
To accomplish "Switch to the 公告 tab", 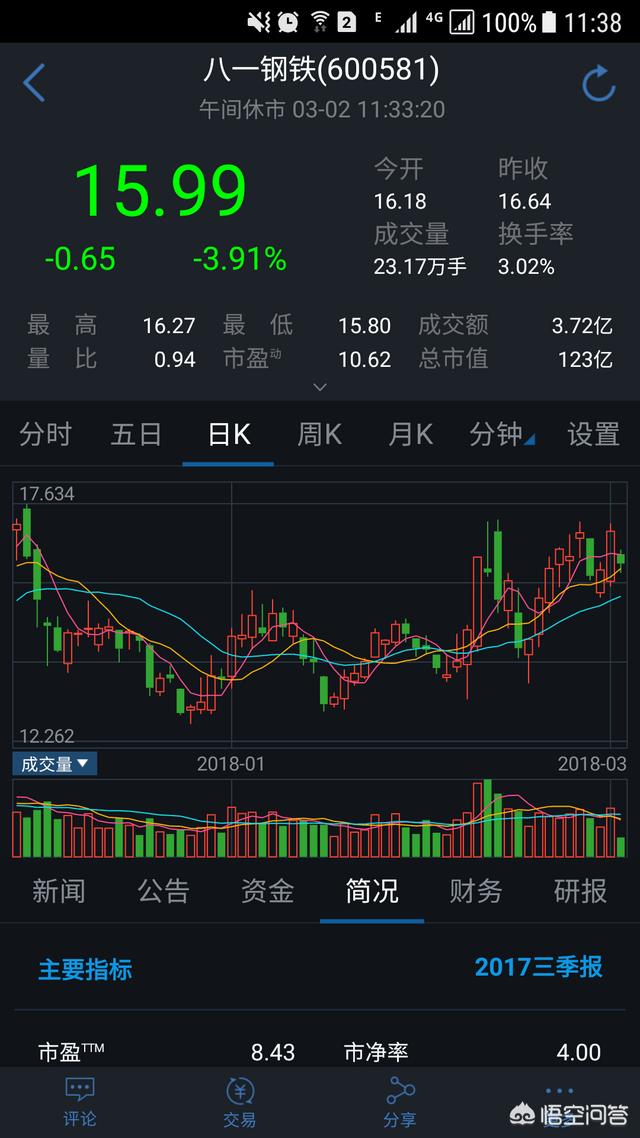I will [x=163, y=891].
